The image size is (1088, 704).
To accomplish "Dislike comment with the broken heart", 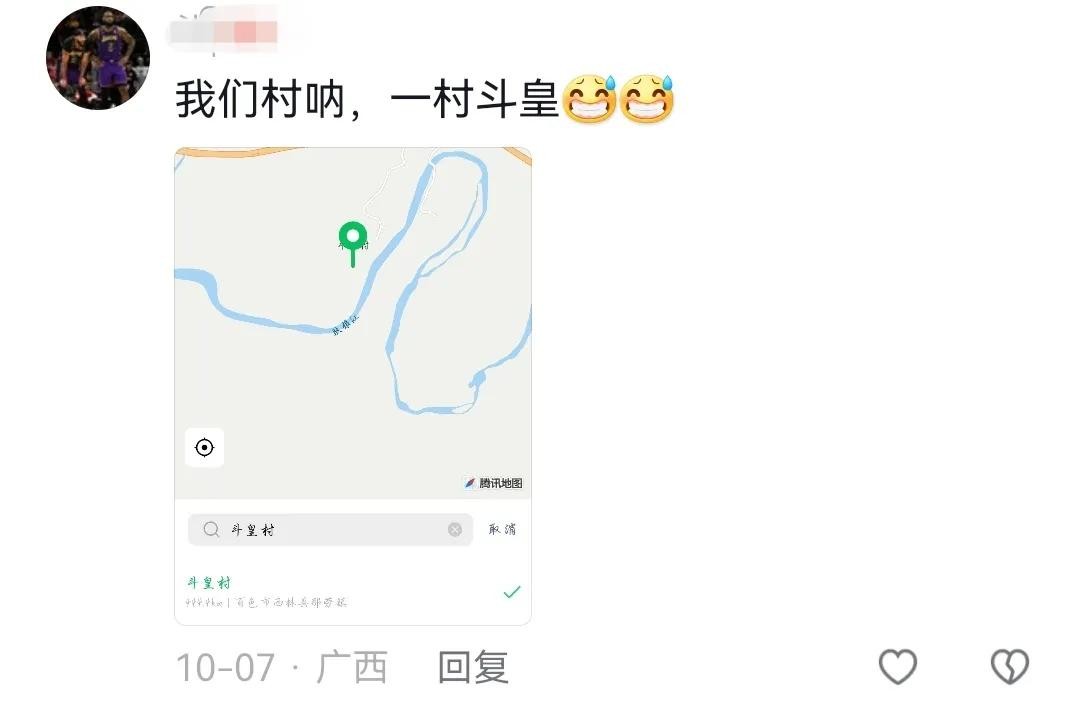I will point(1009,666).
